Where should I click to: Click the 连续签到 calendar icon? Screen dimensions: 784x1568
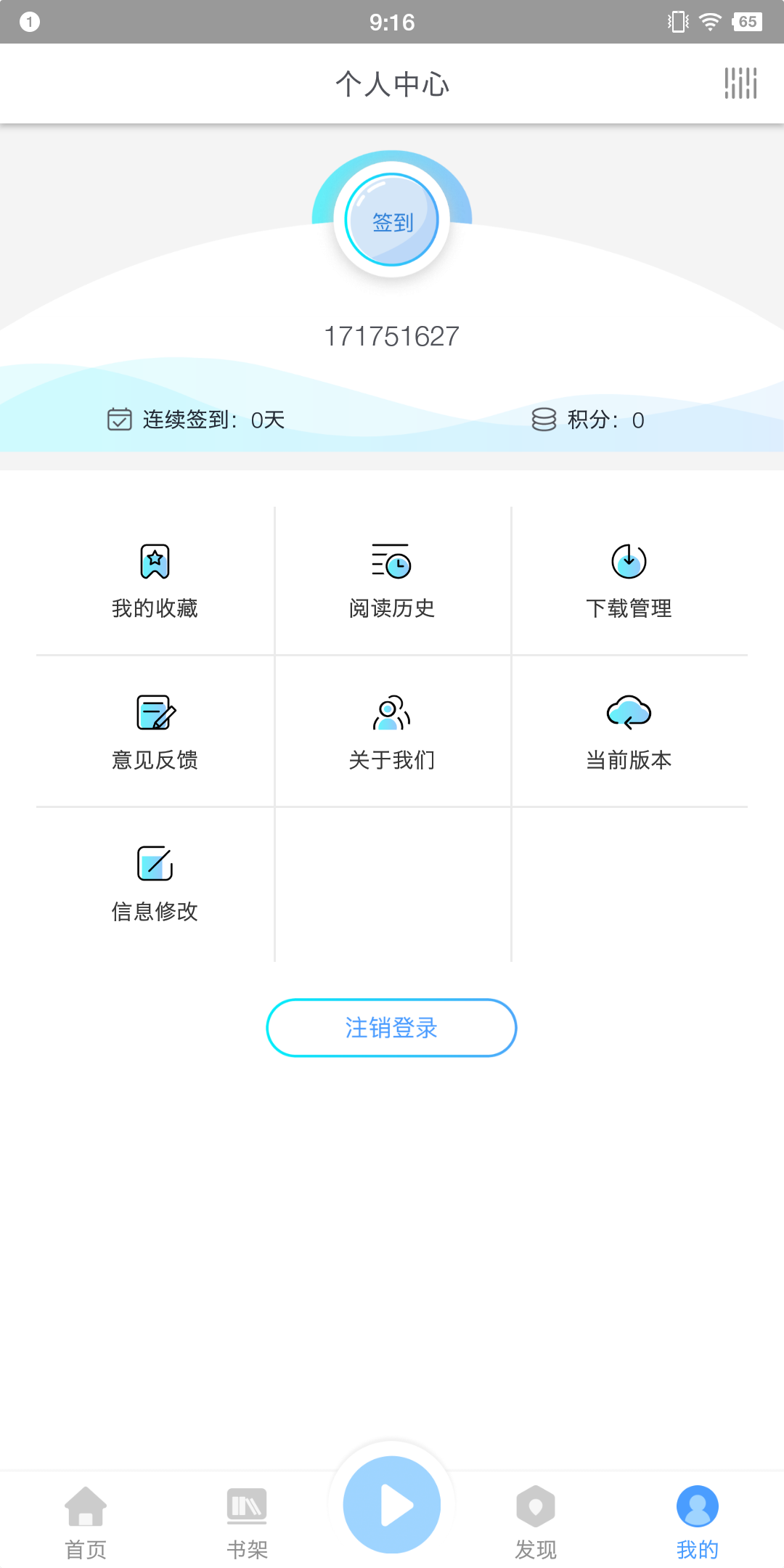(x=118, y=419)
